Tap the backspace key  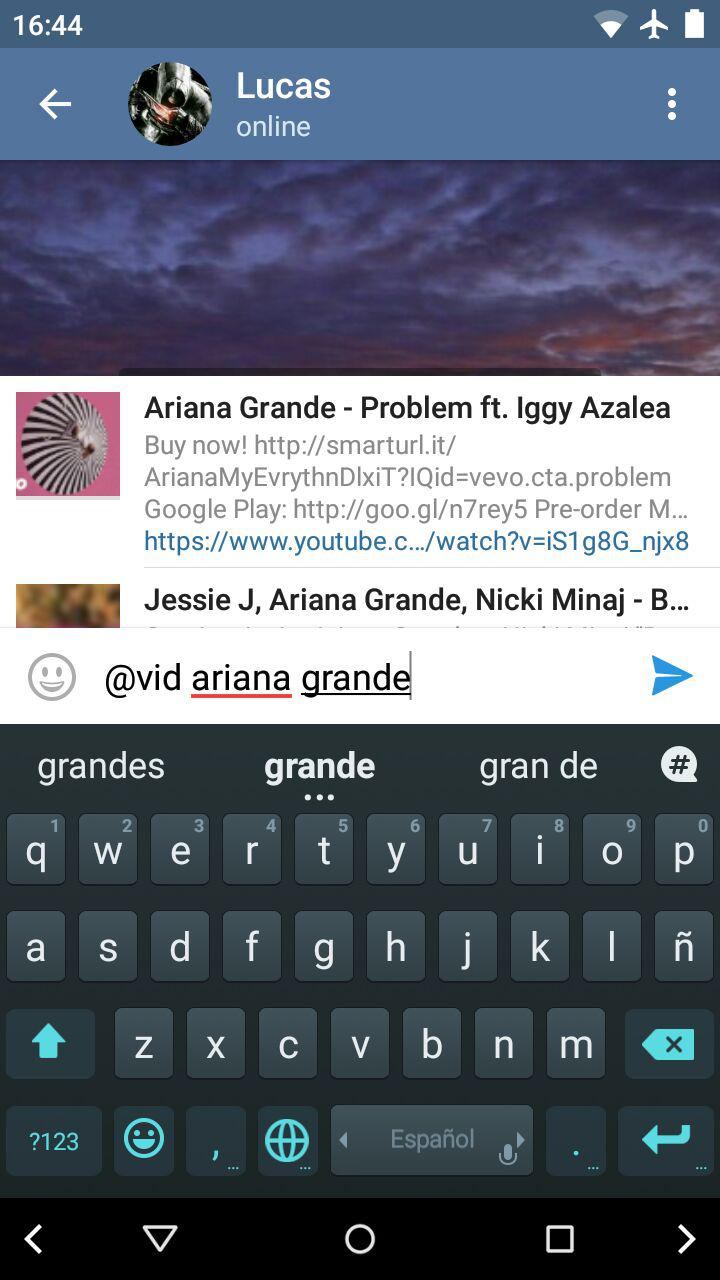coord(667,1045)
